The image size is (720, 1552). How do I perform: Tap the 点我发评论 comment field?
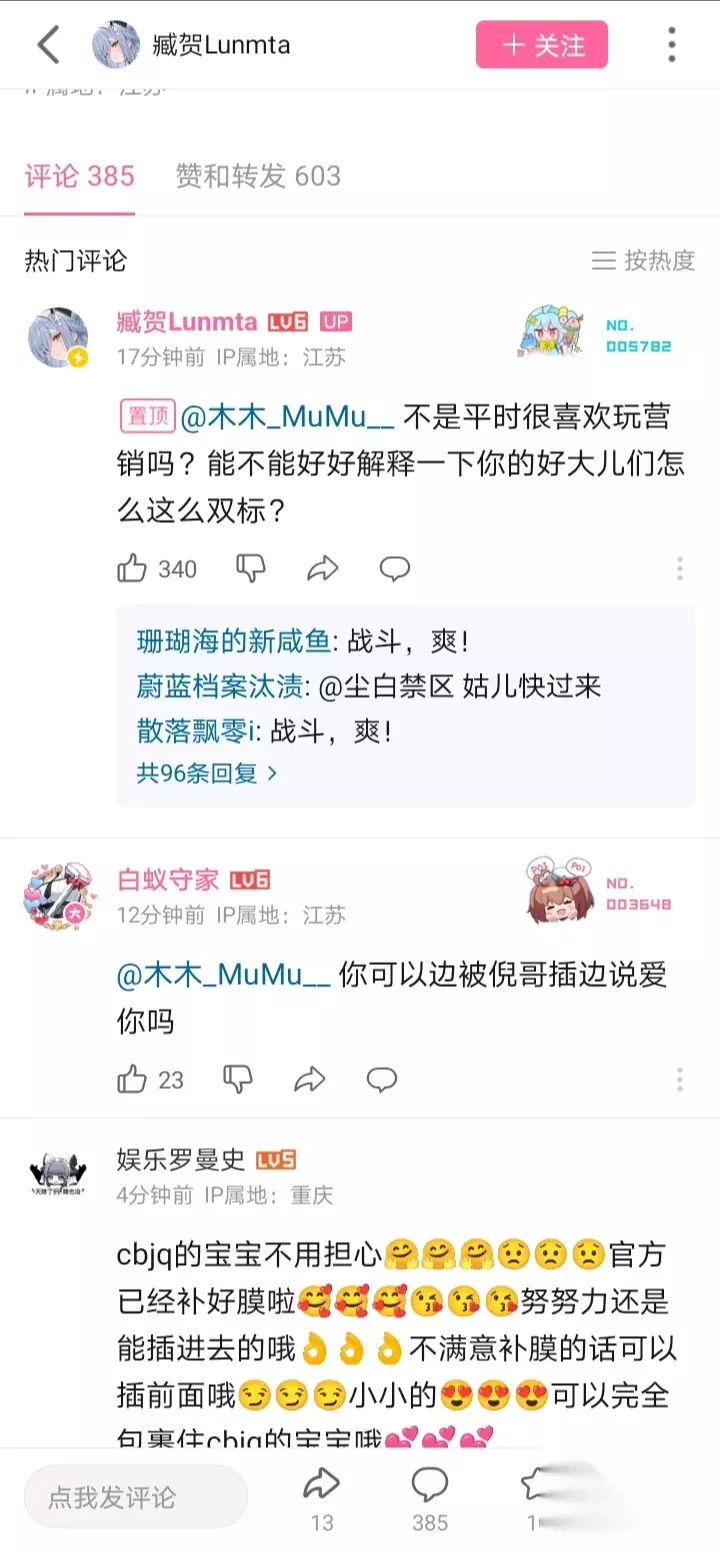point(136,1497)
